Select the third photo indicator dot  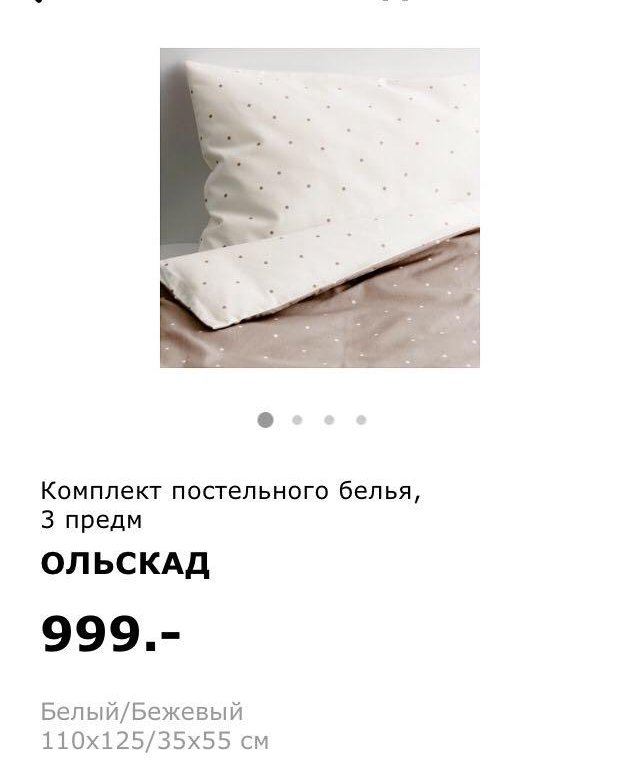(329, 420)
